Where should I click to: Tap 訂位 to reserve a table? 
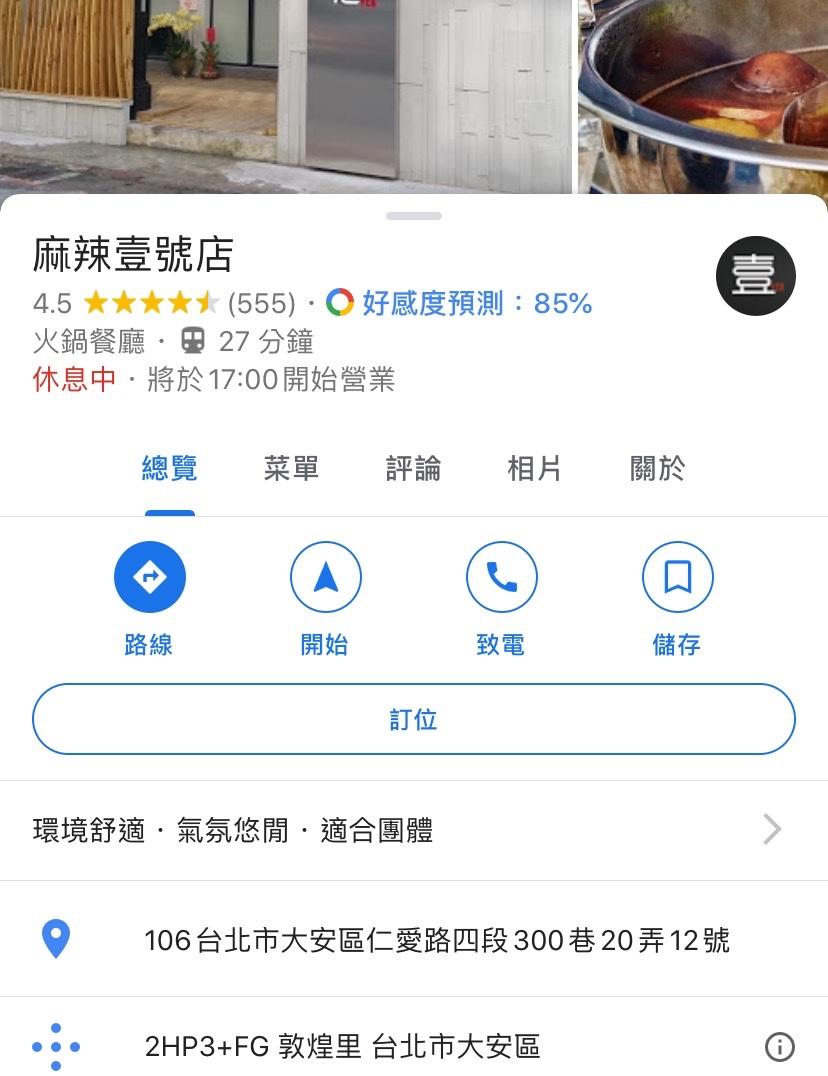click(414, 719)
